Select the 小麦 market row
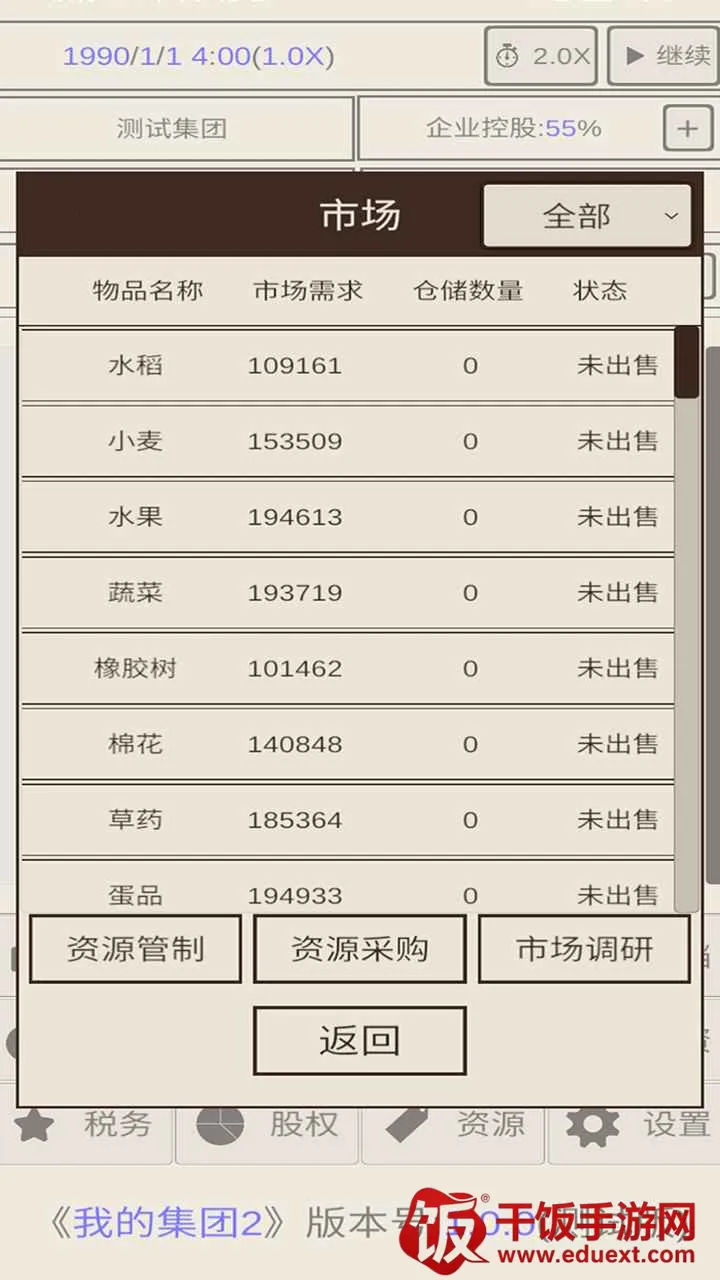This screenshot has height=1280, width=720. click(x=347, y=441)
